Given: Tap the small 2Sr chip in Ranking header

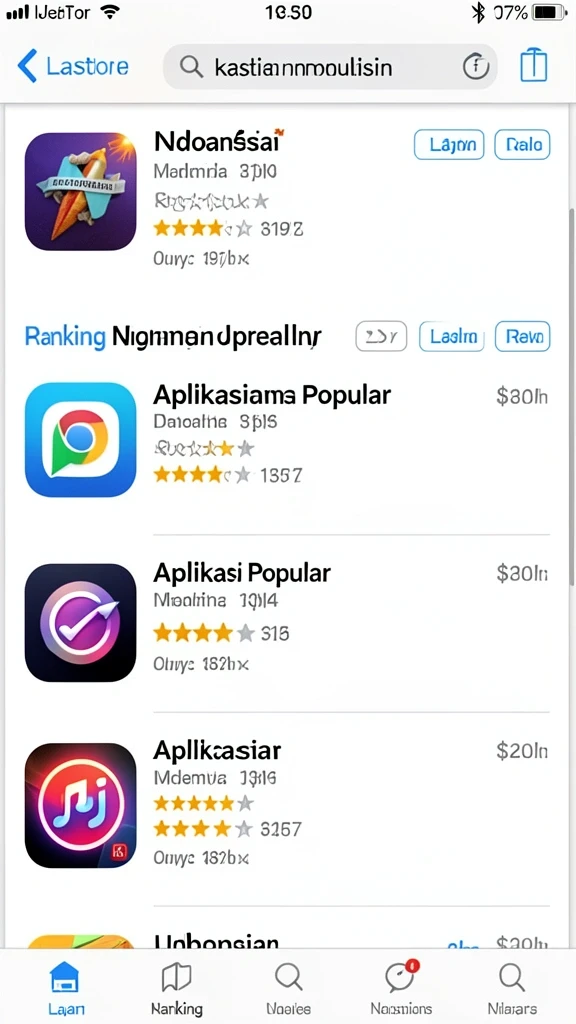Looking at the screenshot, I should [x=381, y=336].
